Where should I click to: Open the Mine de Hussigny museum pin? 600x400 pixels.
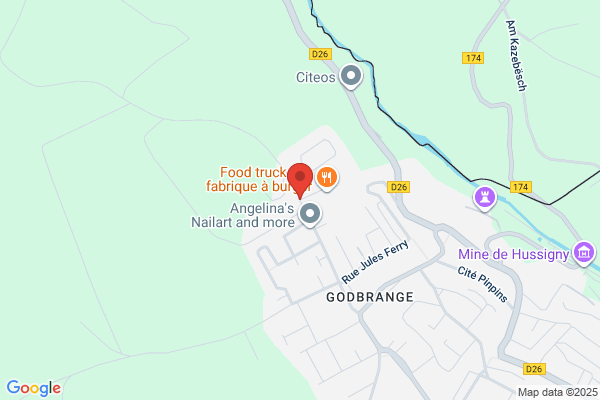point(584,253)
